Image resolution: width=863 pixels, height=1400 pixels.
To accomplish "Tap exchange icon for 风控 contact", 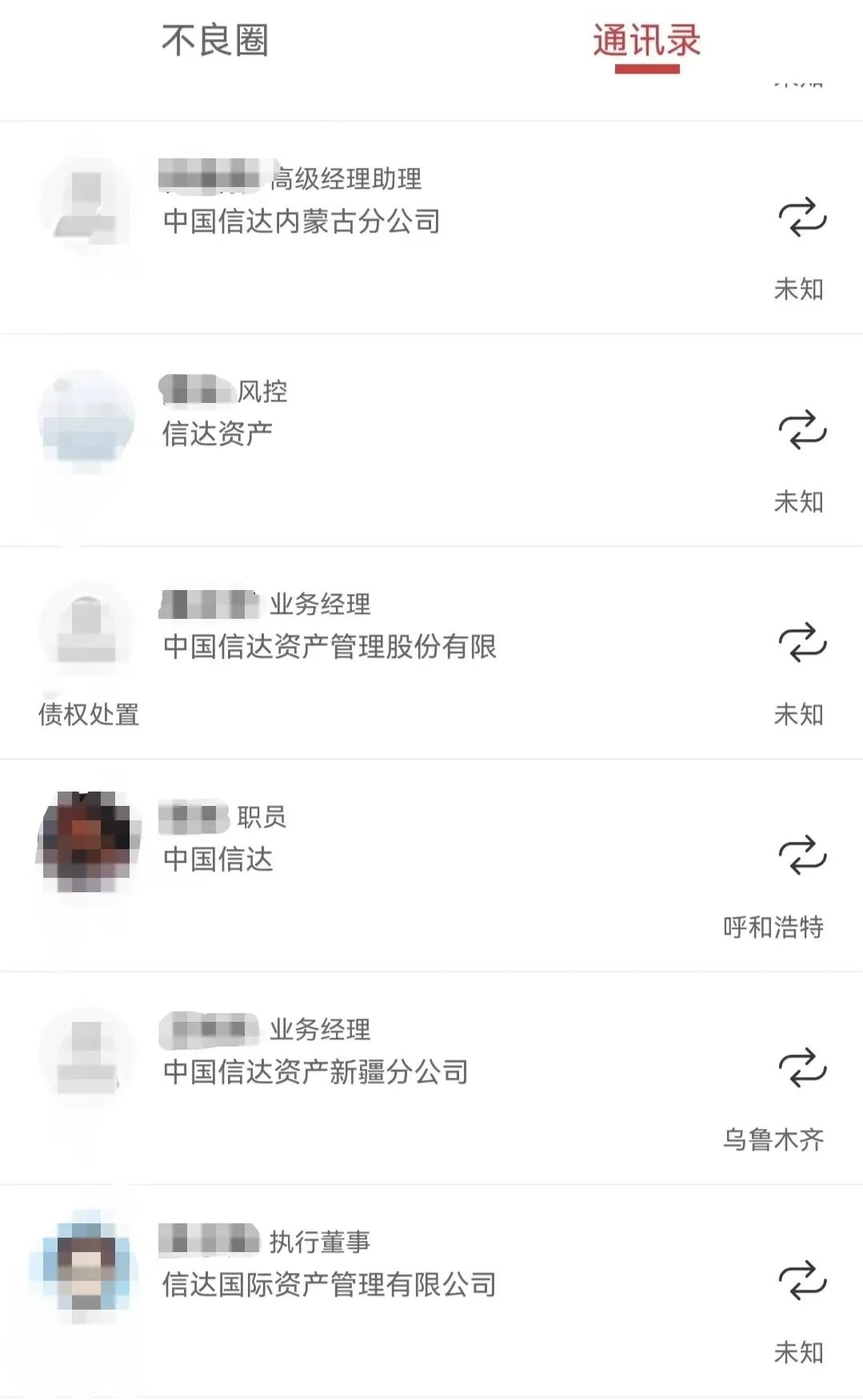I will [802, 430].
